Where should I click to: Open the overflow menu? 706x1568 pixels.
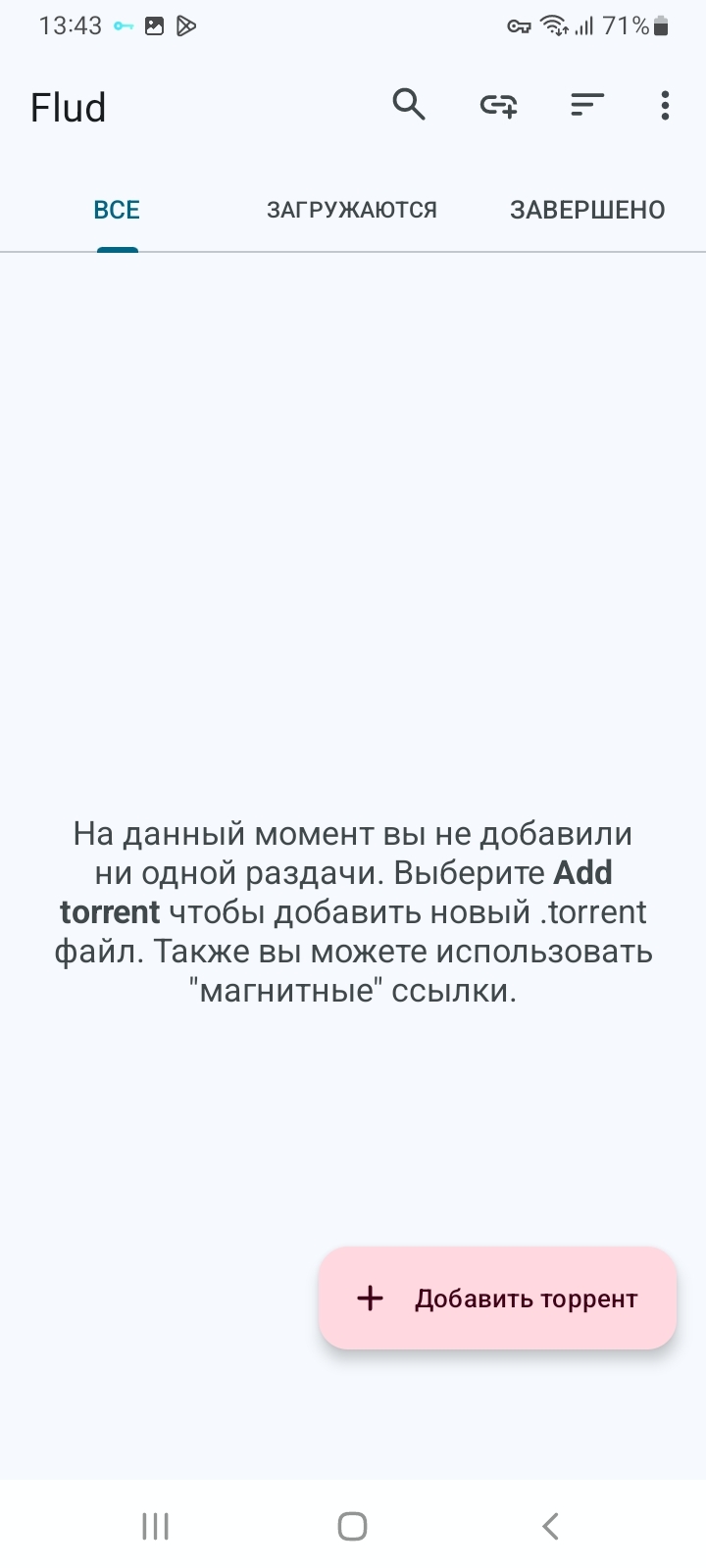click(x=665, y=105)
